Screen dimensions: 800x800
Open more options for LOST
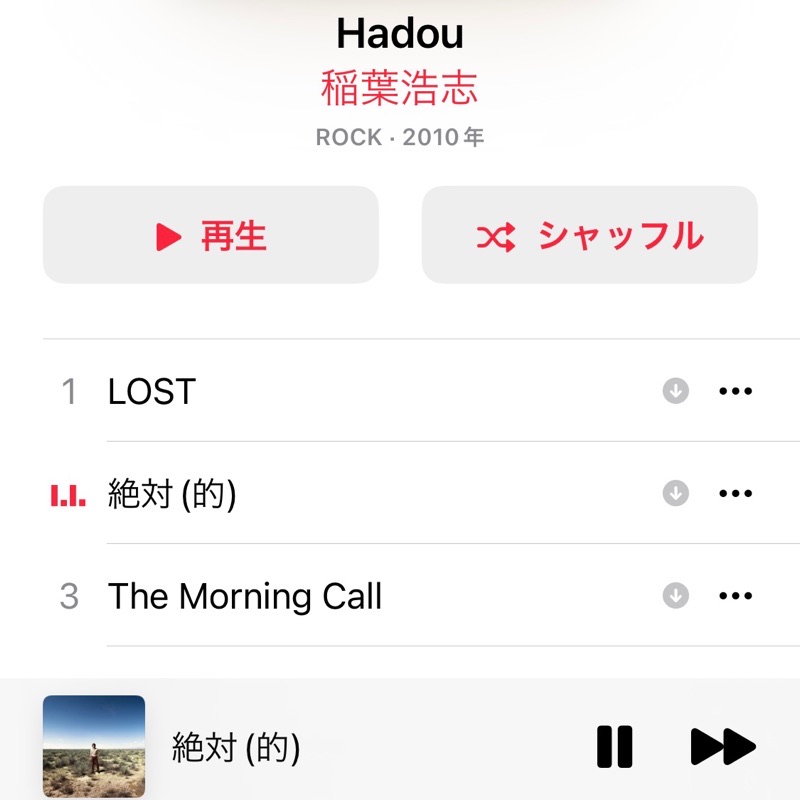click(x=736, y=391)
